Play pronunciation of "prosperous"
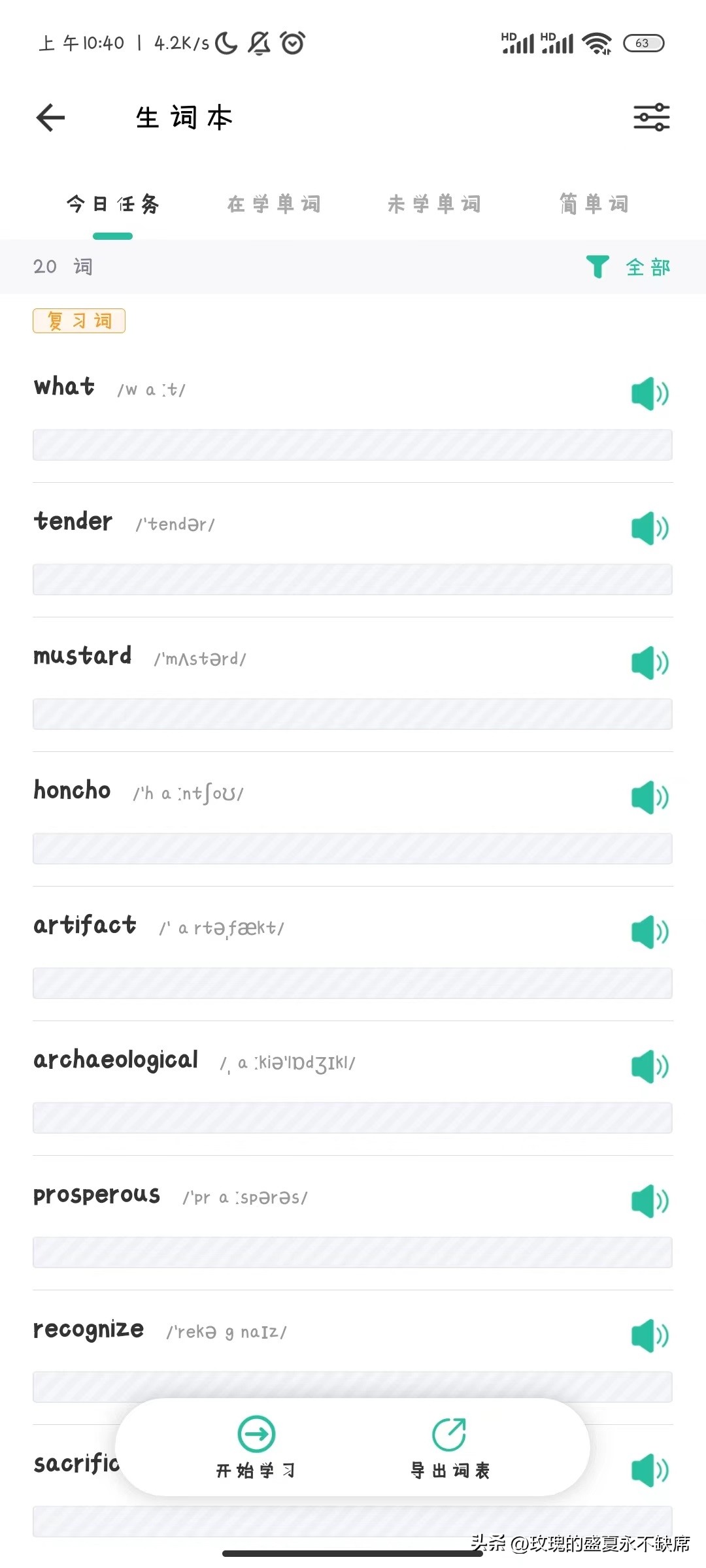This screenshot has height=1568, width=706. (650, 1201)
